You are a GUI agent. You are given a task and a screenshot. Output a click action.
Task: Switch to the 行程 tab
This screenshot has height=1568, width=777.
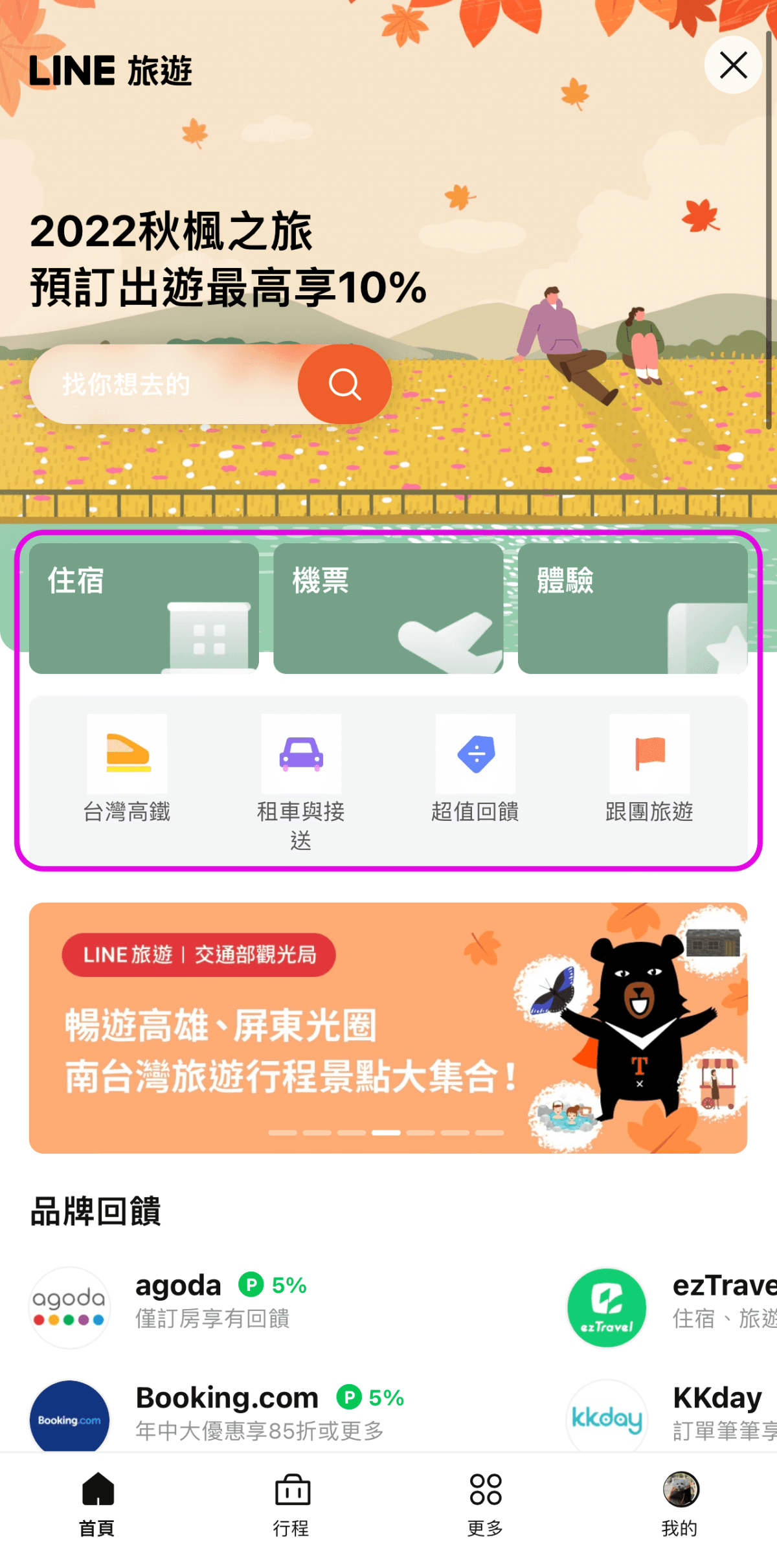[x=291, y=1503]
